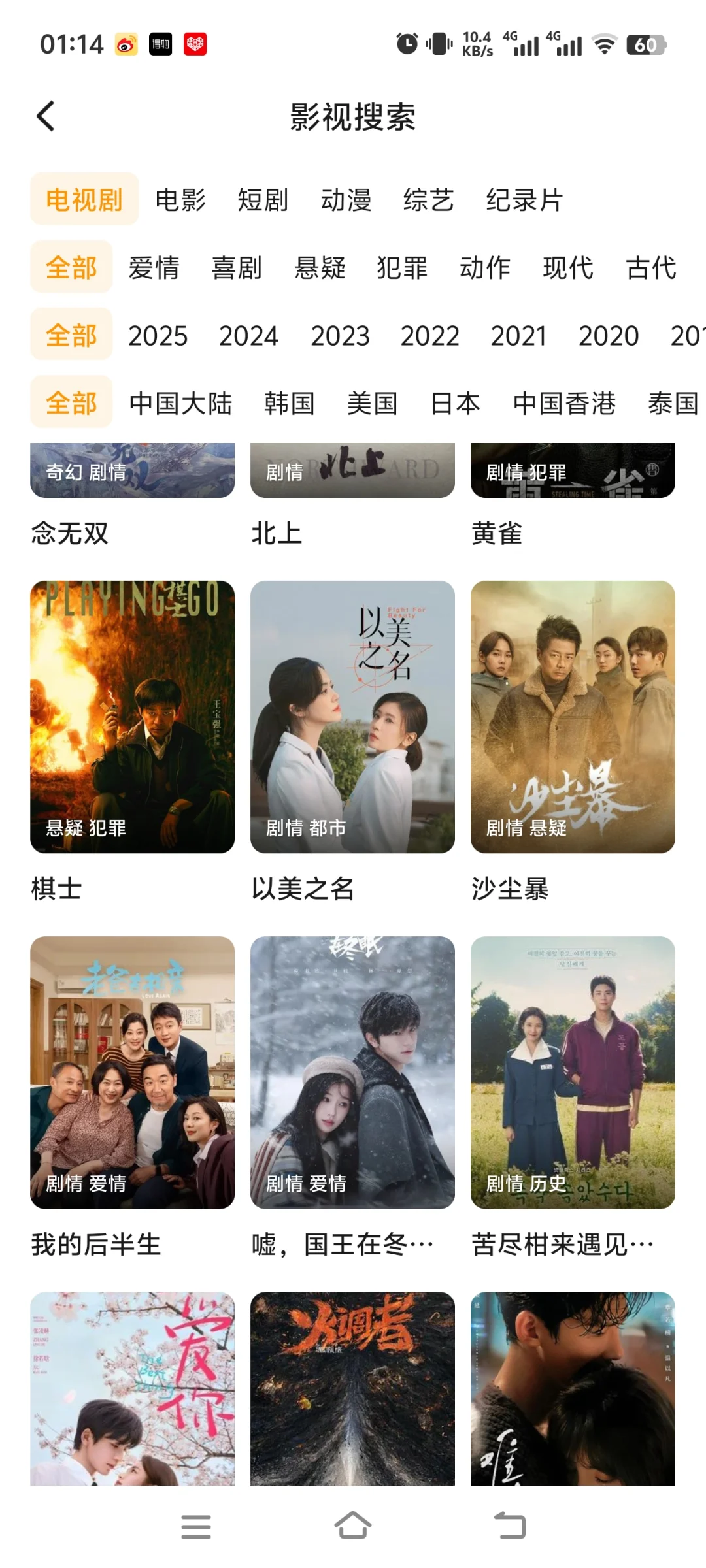
Task: Choose the 纪录片 category
Action: click(524, 200)
